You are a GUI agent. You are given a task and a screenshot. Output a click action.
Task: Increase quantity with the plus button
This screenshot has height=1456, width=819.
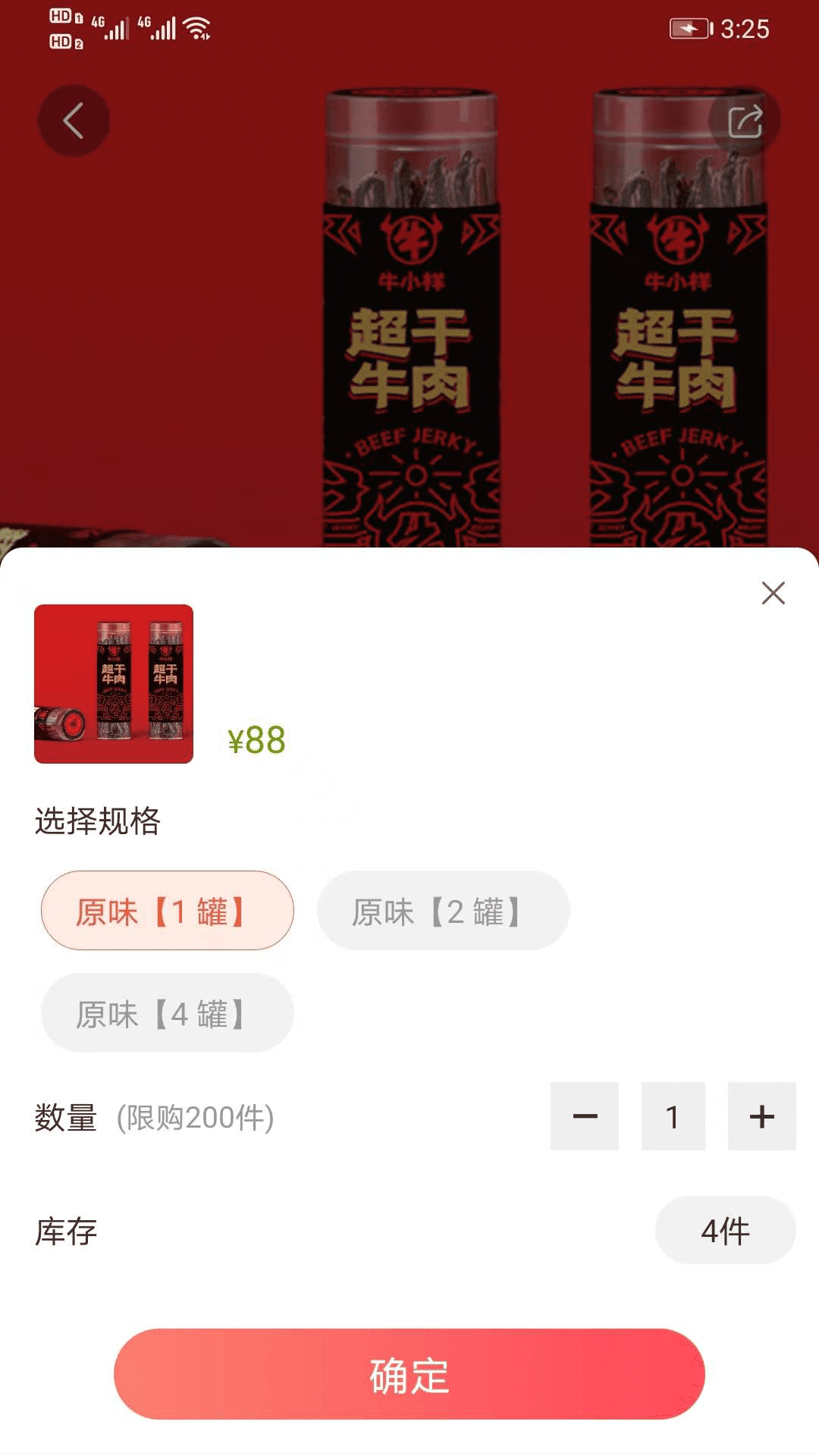point(762,1116)
